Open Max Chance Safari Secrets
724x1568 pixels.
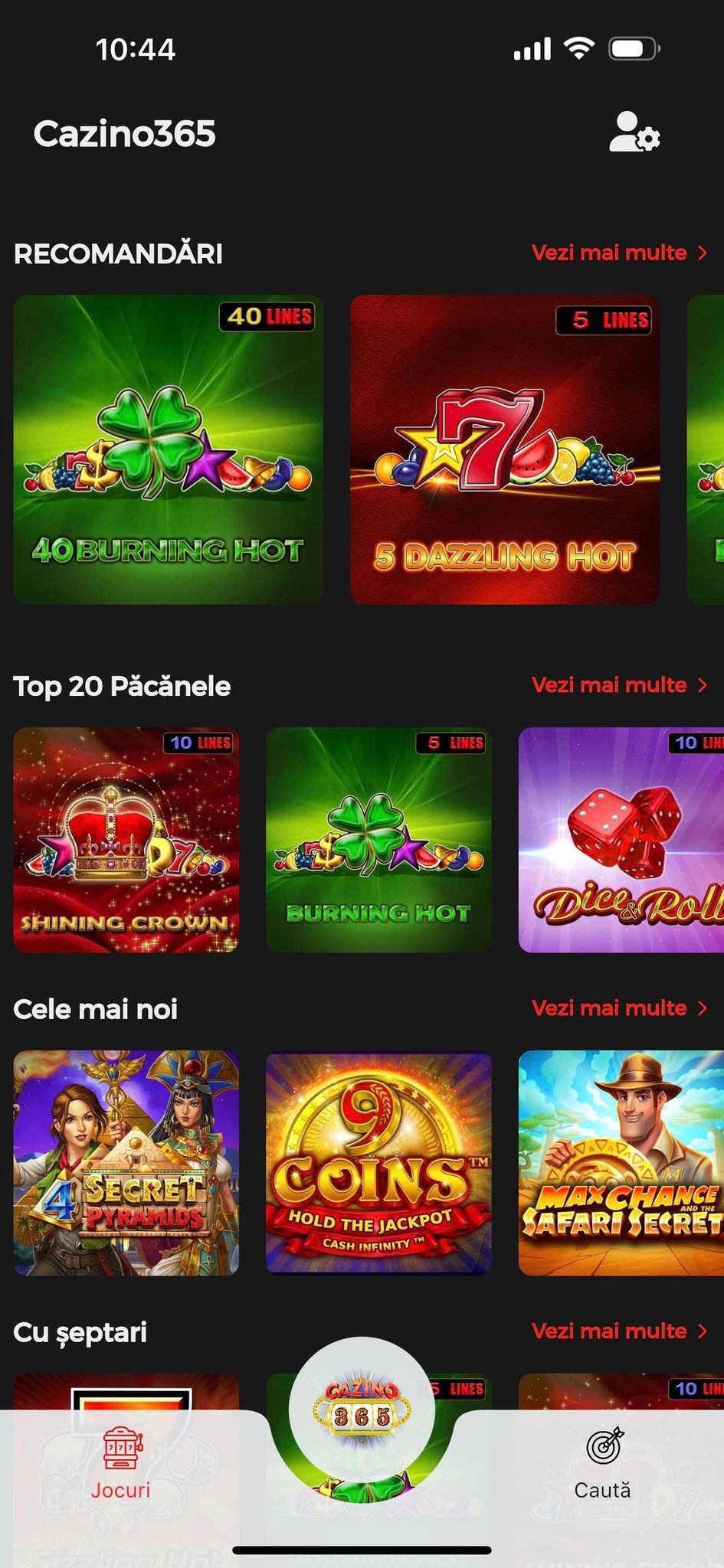tap(621, 1163)
